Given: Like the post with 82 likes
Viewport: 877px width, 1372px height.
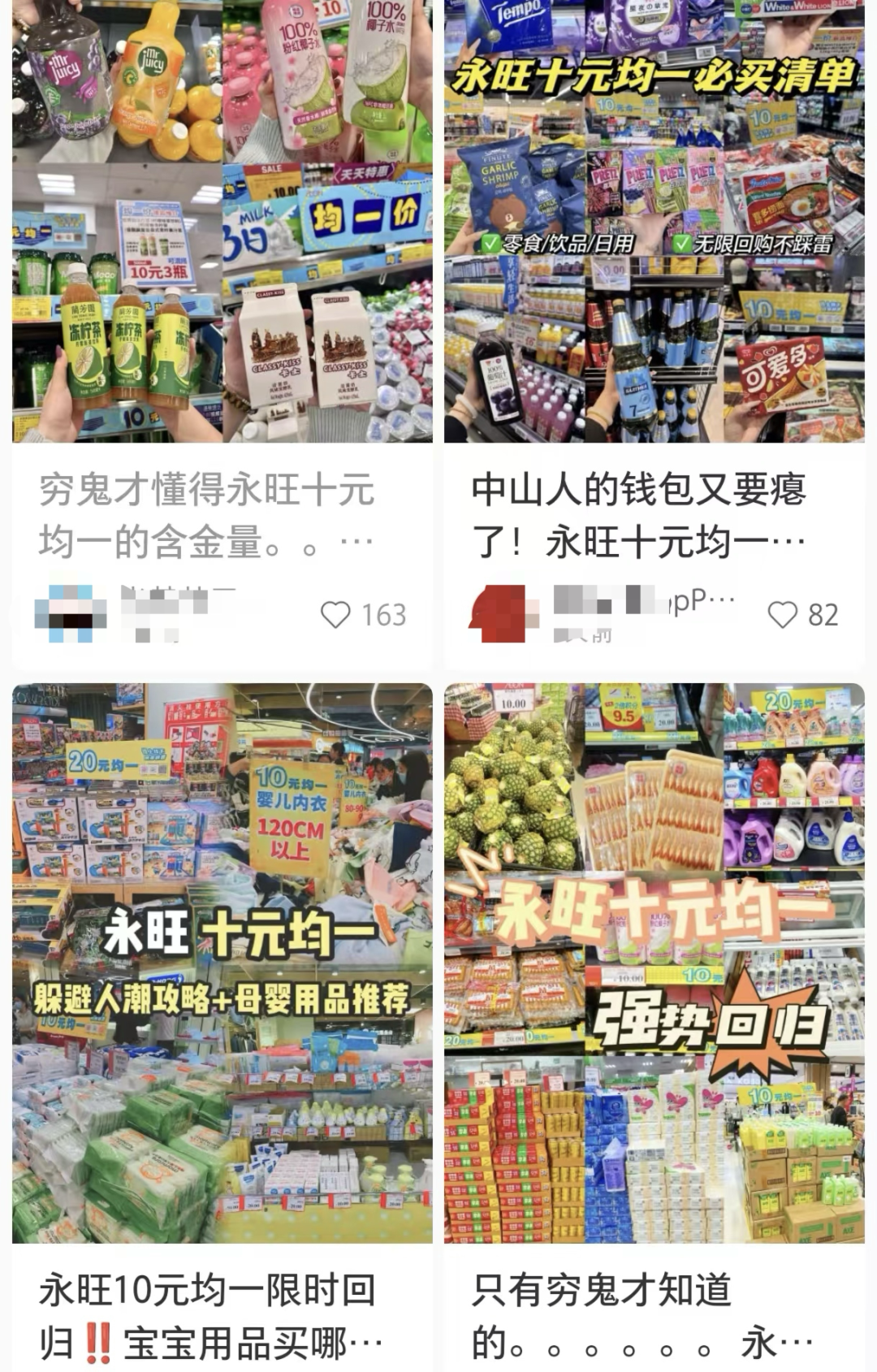Looking at the screenshot, I should coord(783,615).
